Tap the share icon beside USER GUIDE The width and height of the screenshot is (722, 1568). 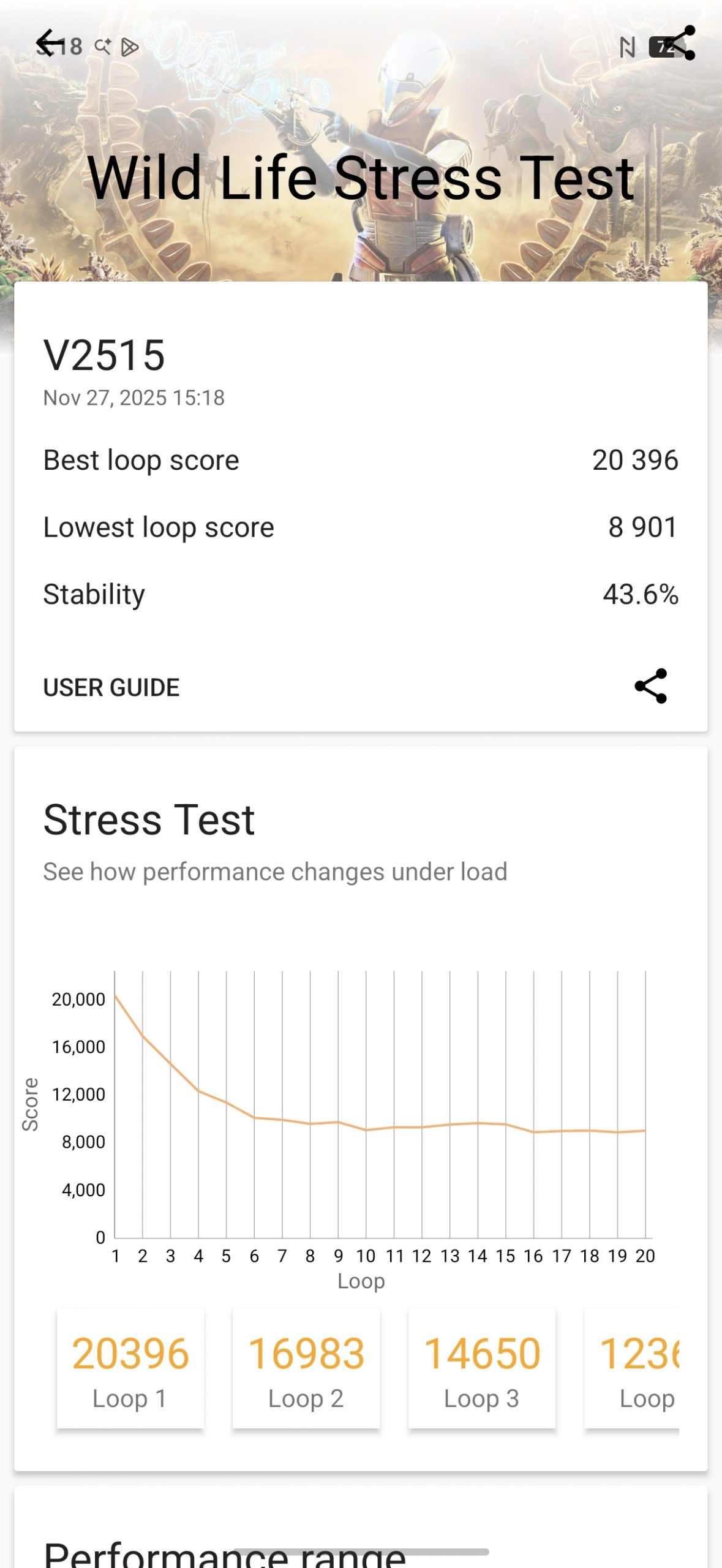[650, 686]
